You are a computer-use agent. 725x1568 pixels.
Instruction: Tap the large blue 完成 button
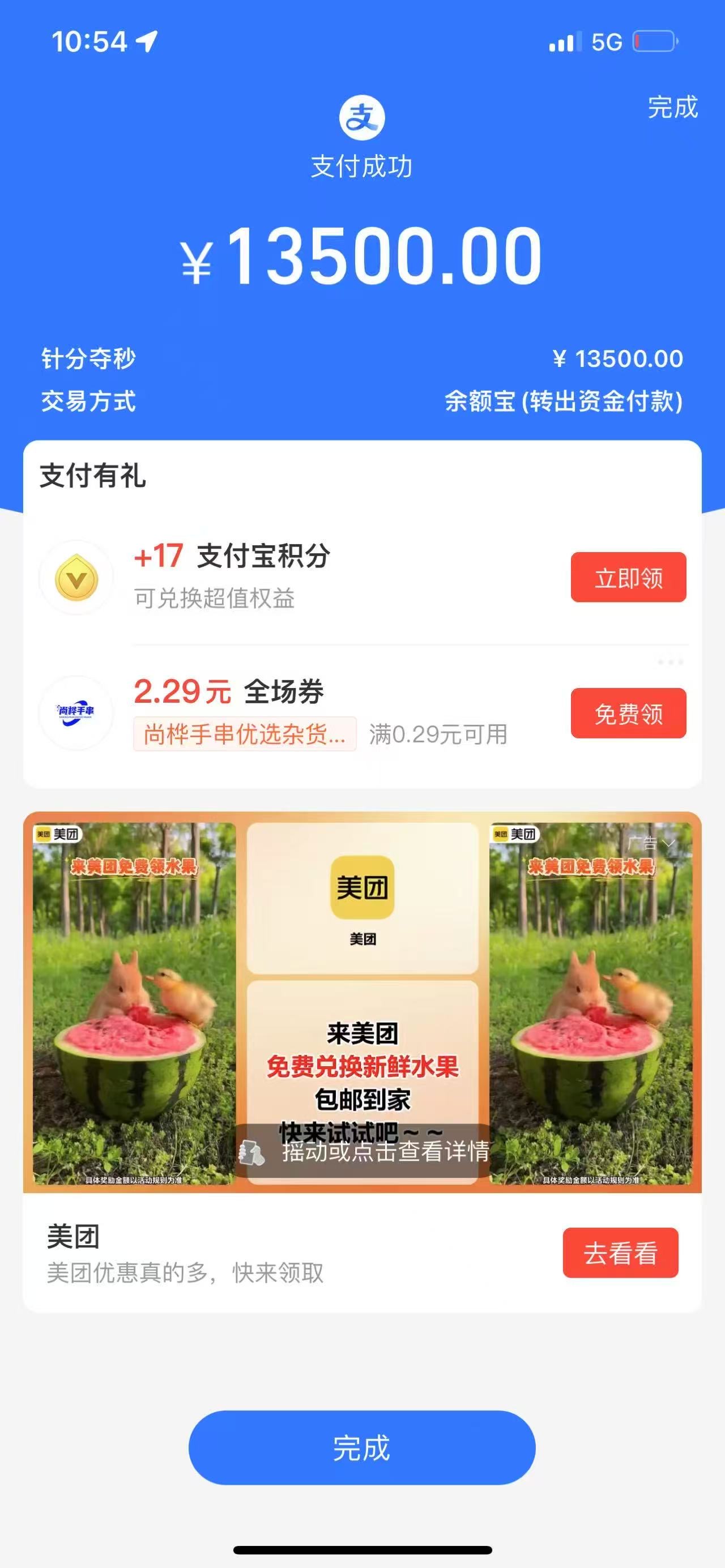point(361,1447)
